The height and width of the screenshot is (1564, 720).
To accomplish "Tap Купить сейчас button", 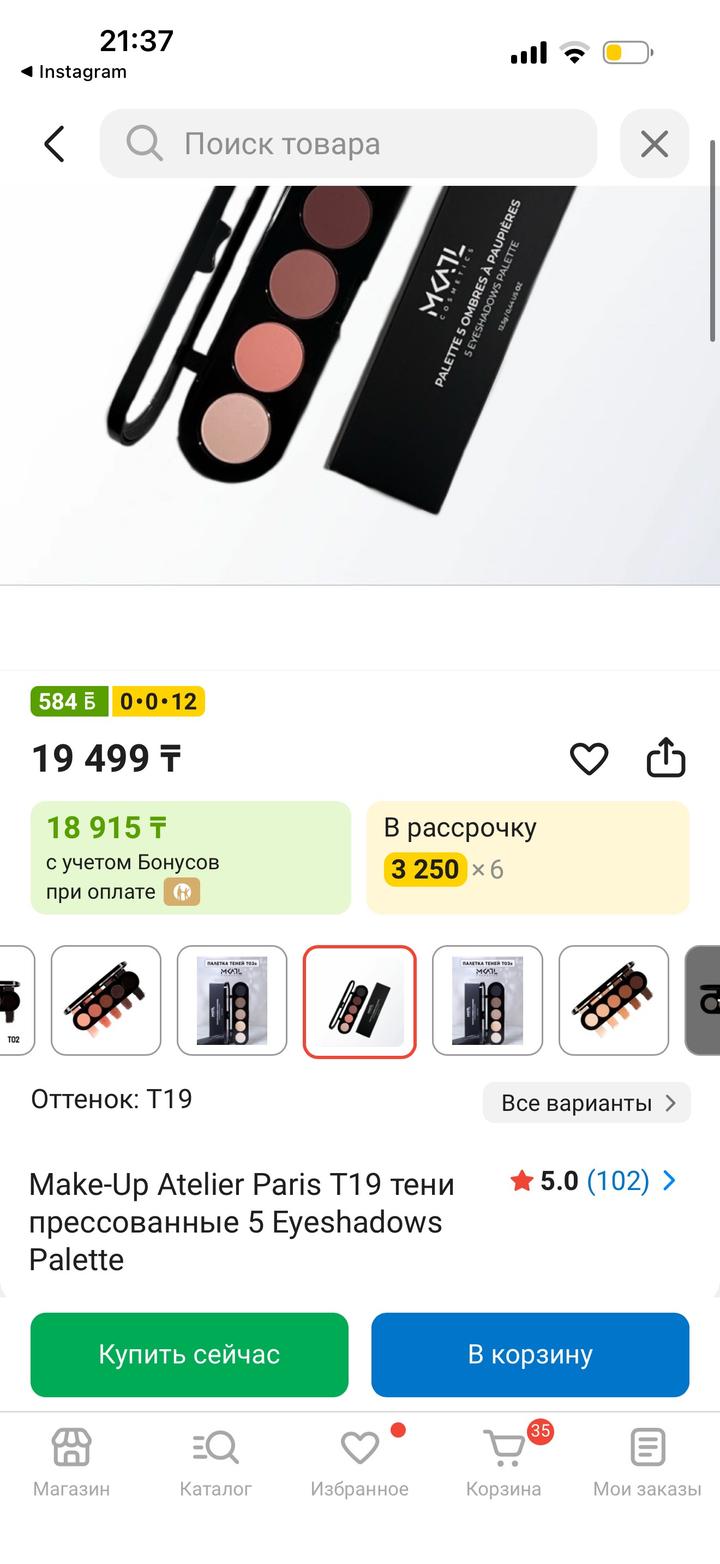I will click(x=189, y=1355).
